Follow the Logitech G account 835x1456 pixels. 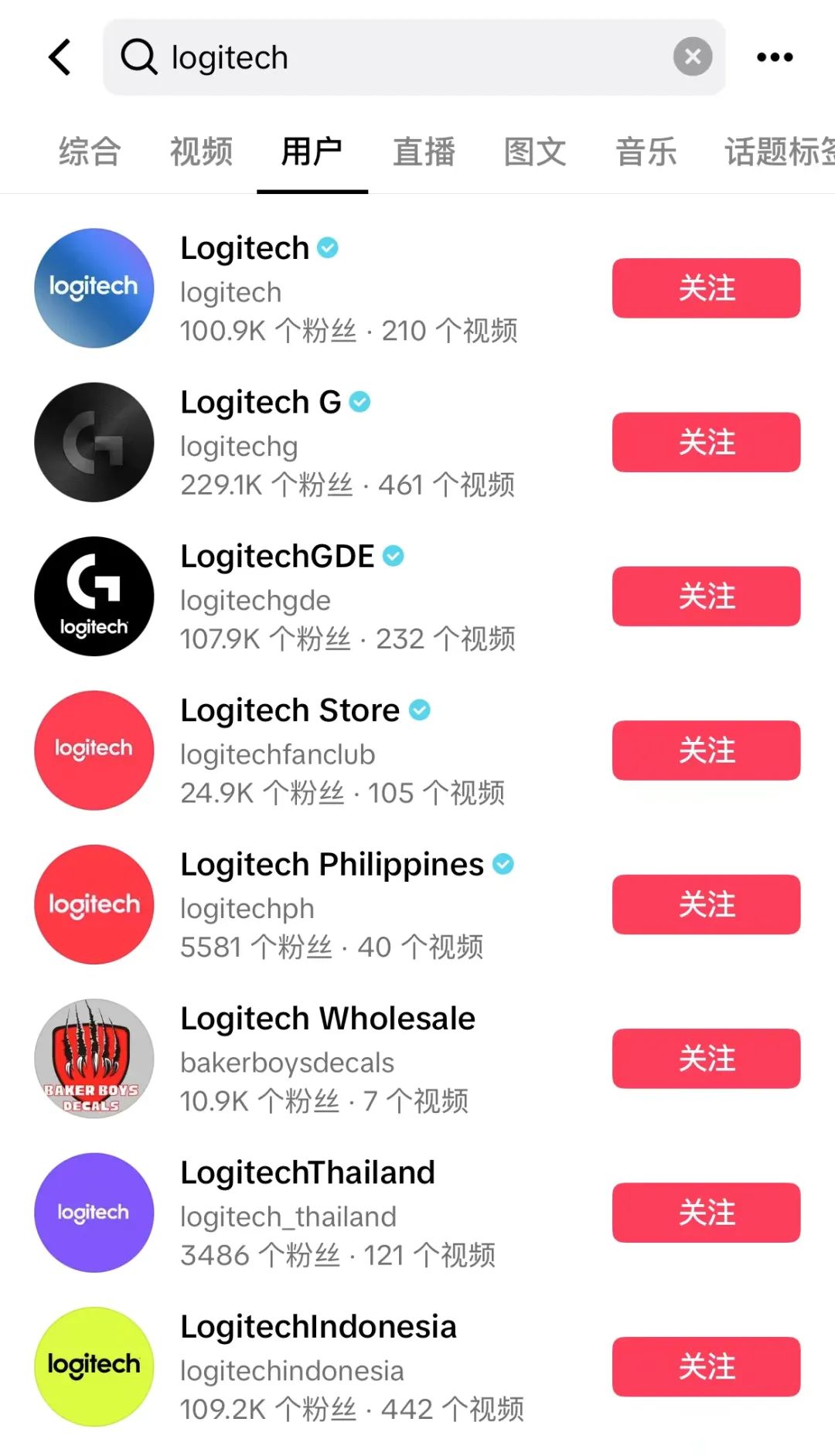(706, 442)
